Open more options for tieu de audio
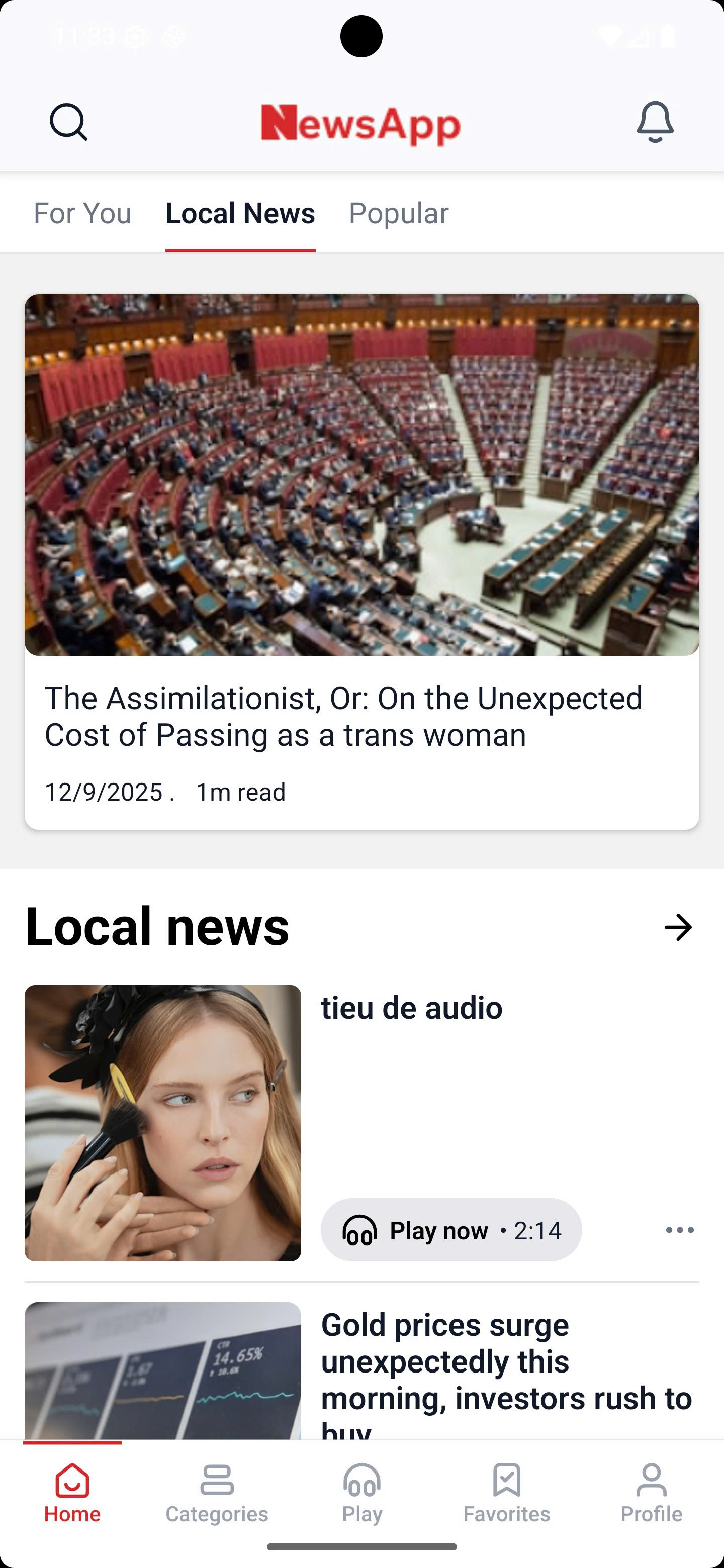724x1568 pixels. tap(680, 1230)
